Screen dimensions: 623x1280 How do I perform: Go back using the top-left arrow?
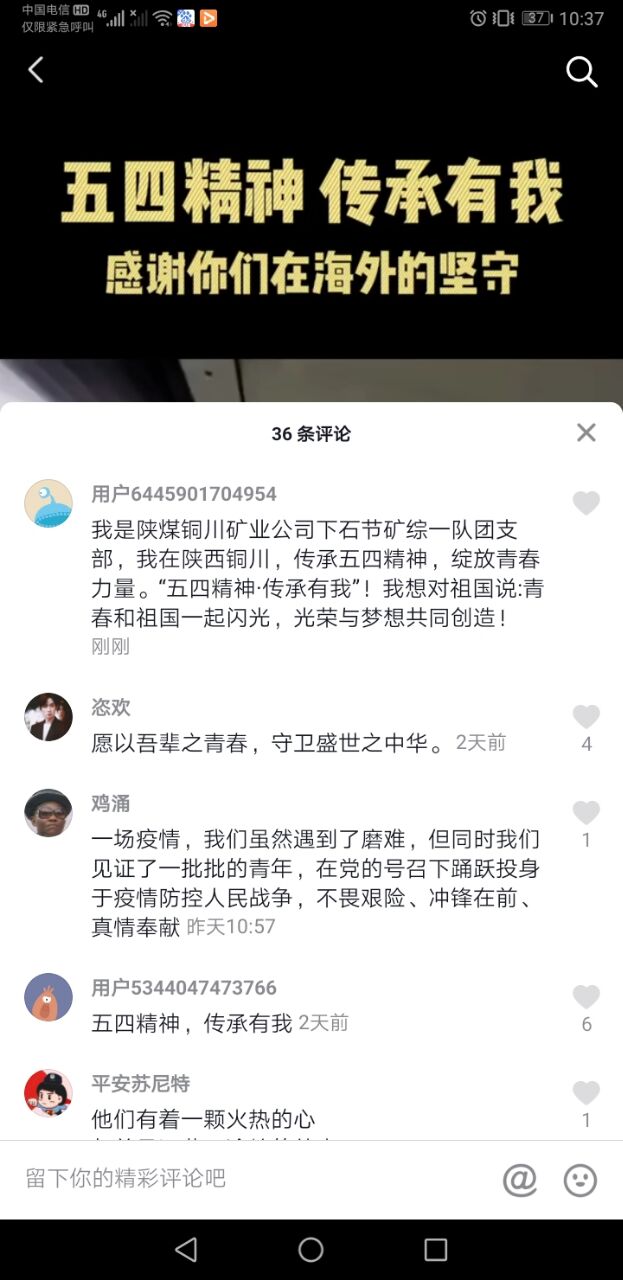coord(36,70)
